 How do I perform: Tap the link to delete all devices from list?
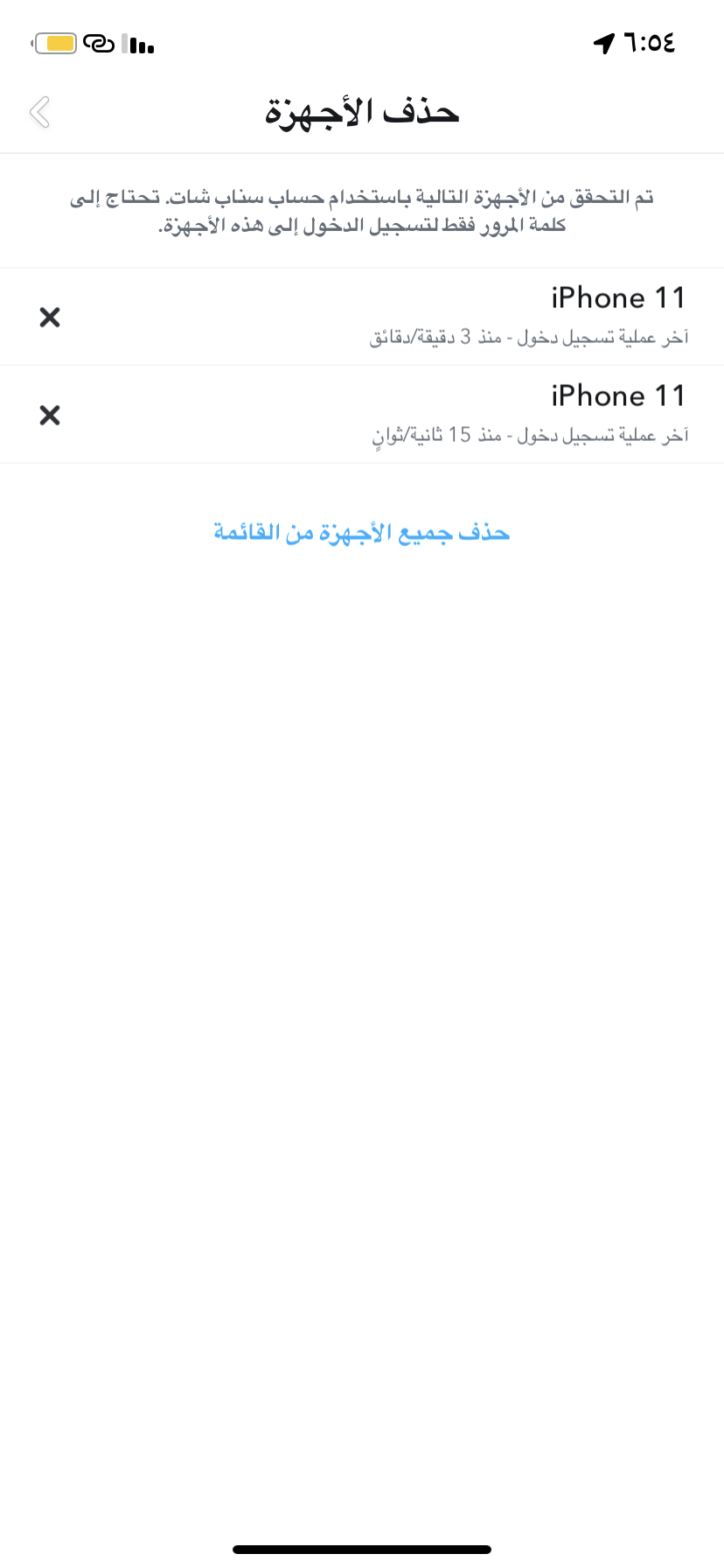[x=362, y=532]
